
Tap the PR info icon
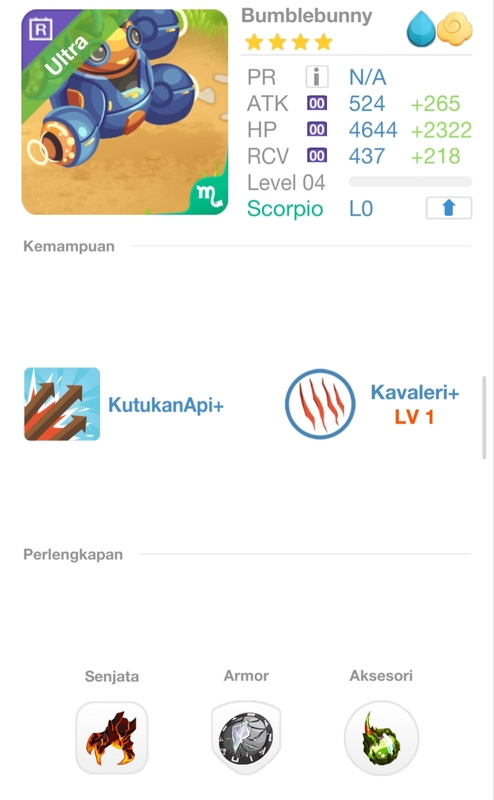(316, 77)
